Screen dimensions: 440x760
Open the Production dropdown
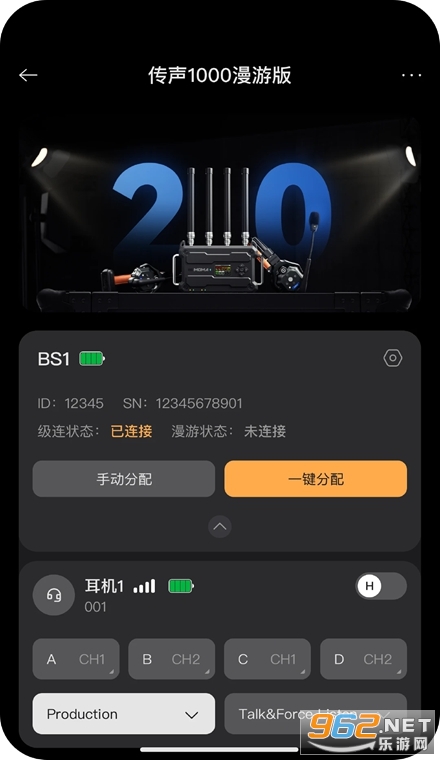(x=124, y=714)
